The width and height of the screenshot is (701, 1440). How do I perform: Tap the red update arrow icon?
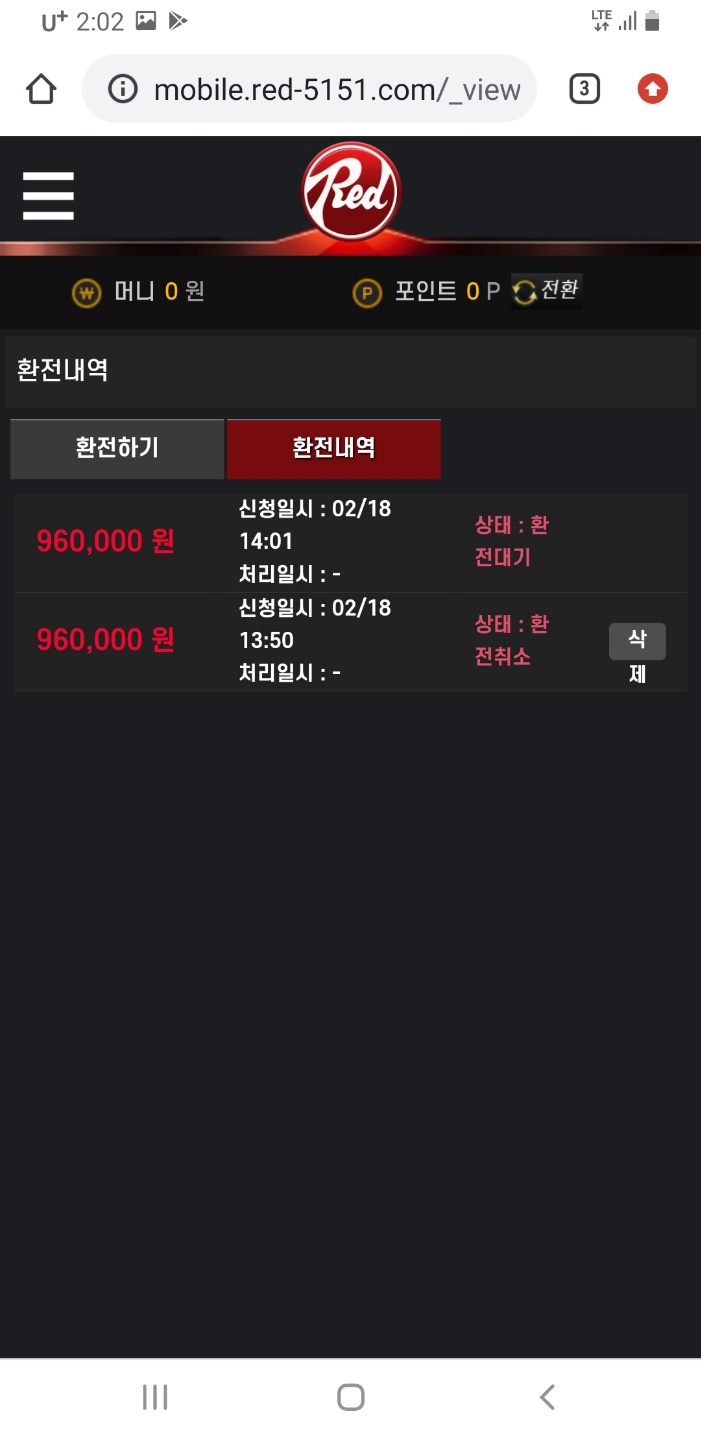(653, 90)
